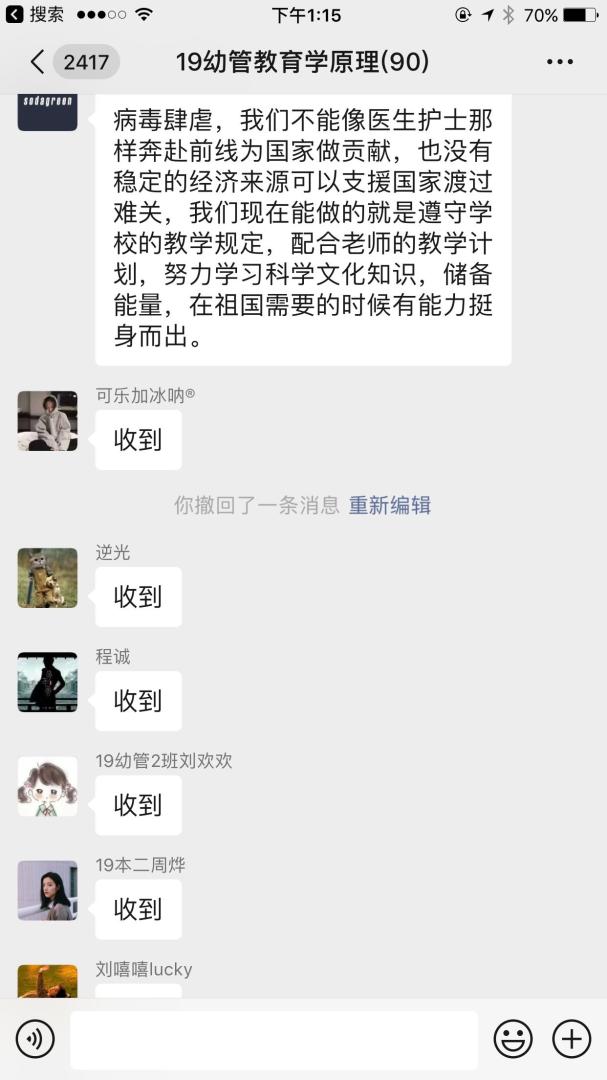
Task: Open the group chat options menu
Action: (x=559, y=62)
